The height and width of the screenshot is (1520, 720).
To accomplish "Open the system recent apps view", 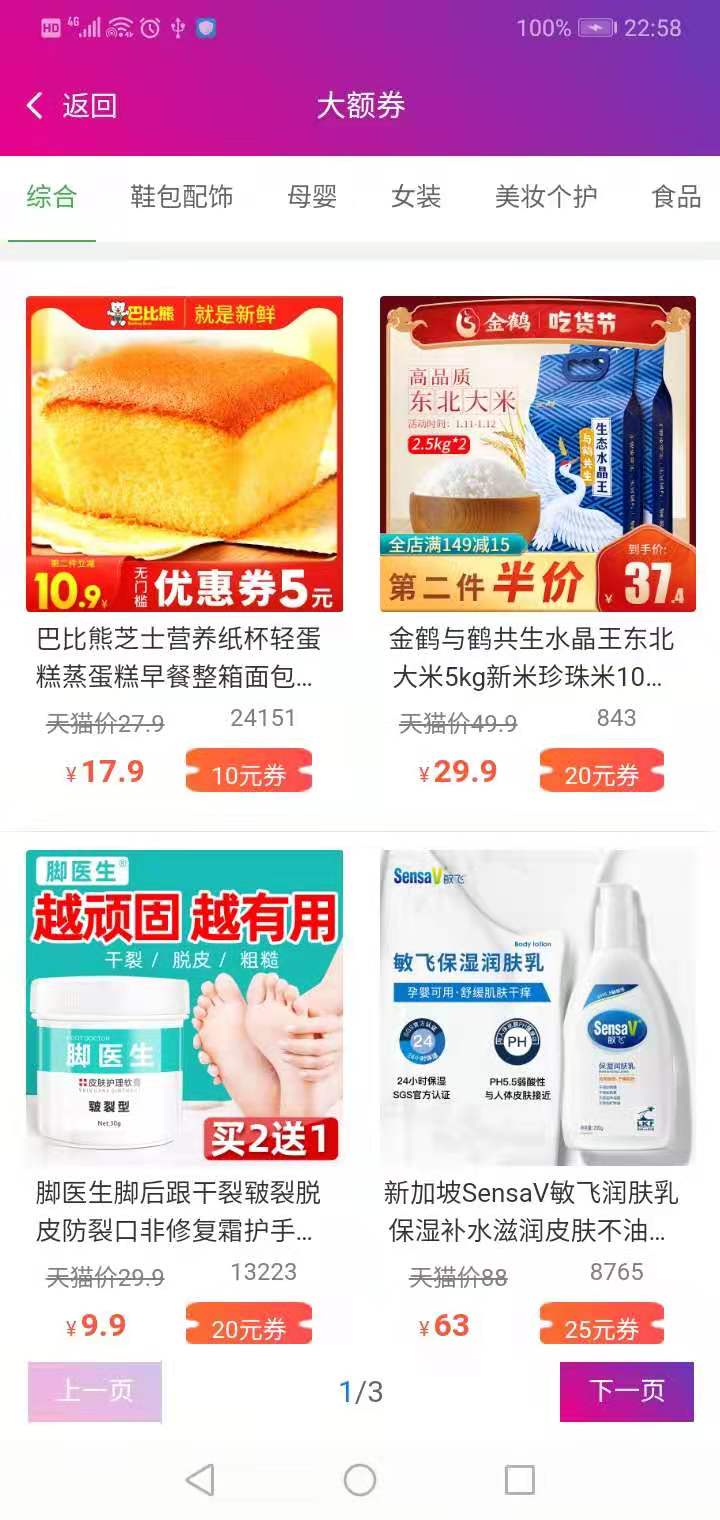I will tap(519, 1479).
